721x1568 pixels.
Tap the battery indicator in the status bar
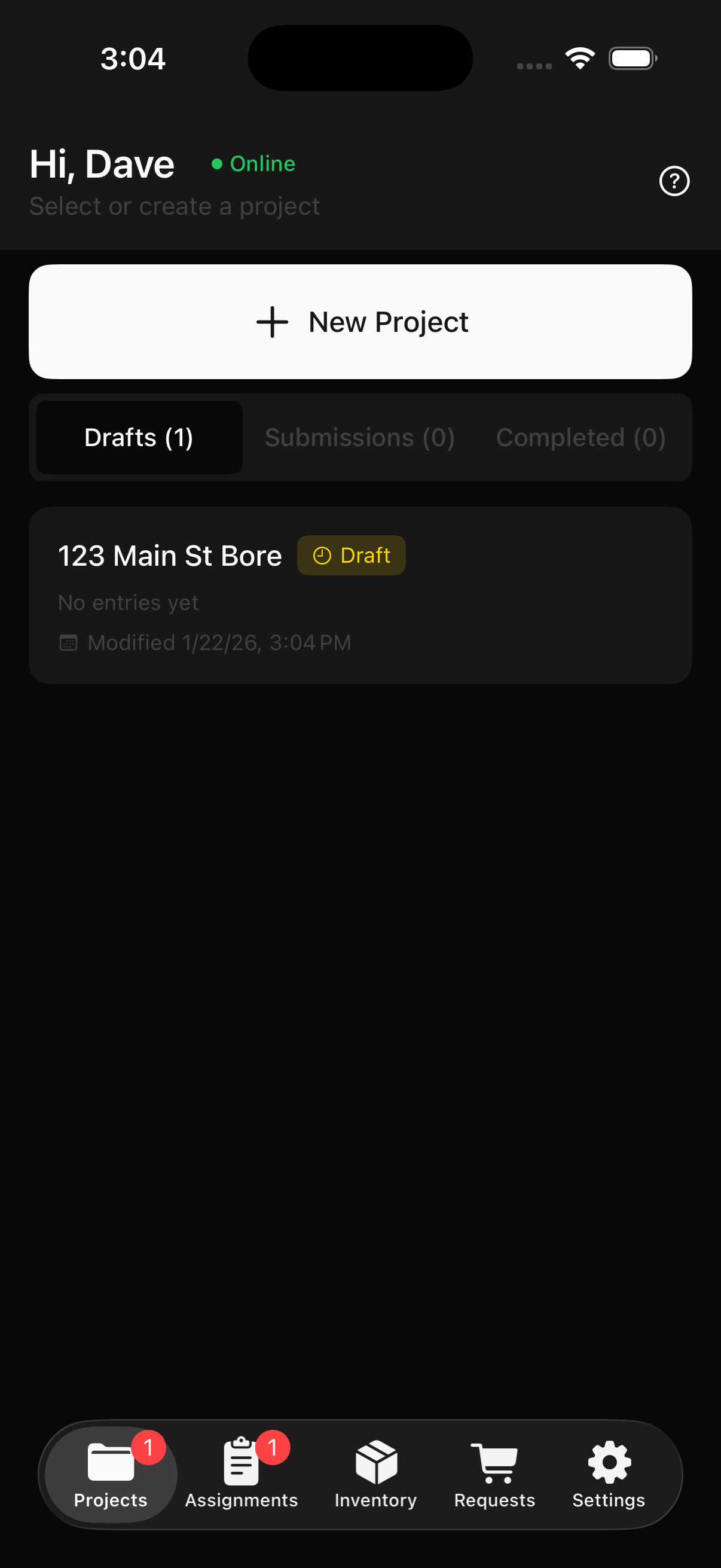click(x=631, y=58)
